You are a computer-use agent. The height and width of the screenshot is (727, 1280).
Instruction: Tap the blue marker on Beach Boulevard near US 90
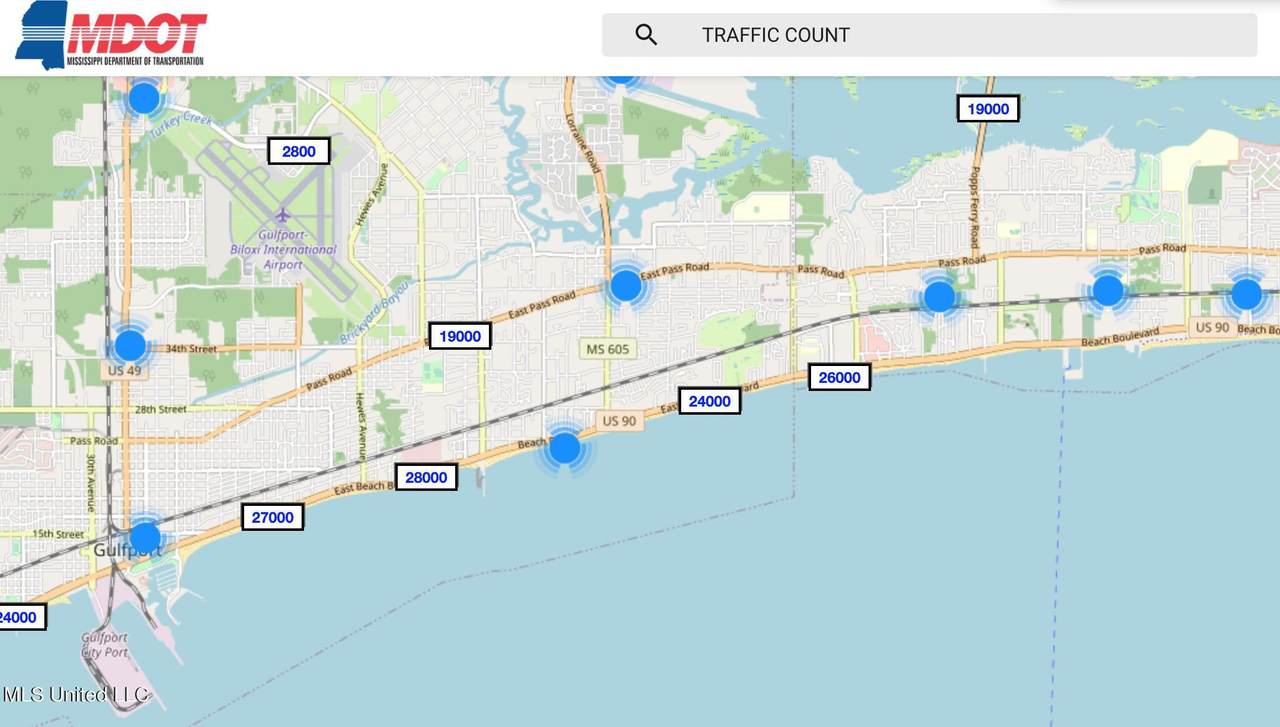pyautogui.click(x=565, y=447)
